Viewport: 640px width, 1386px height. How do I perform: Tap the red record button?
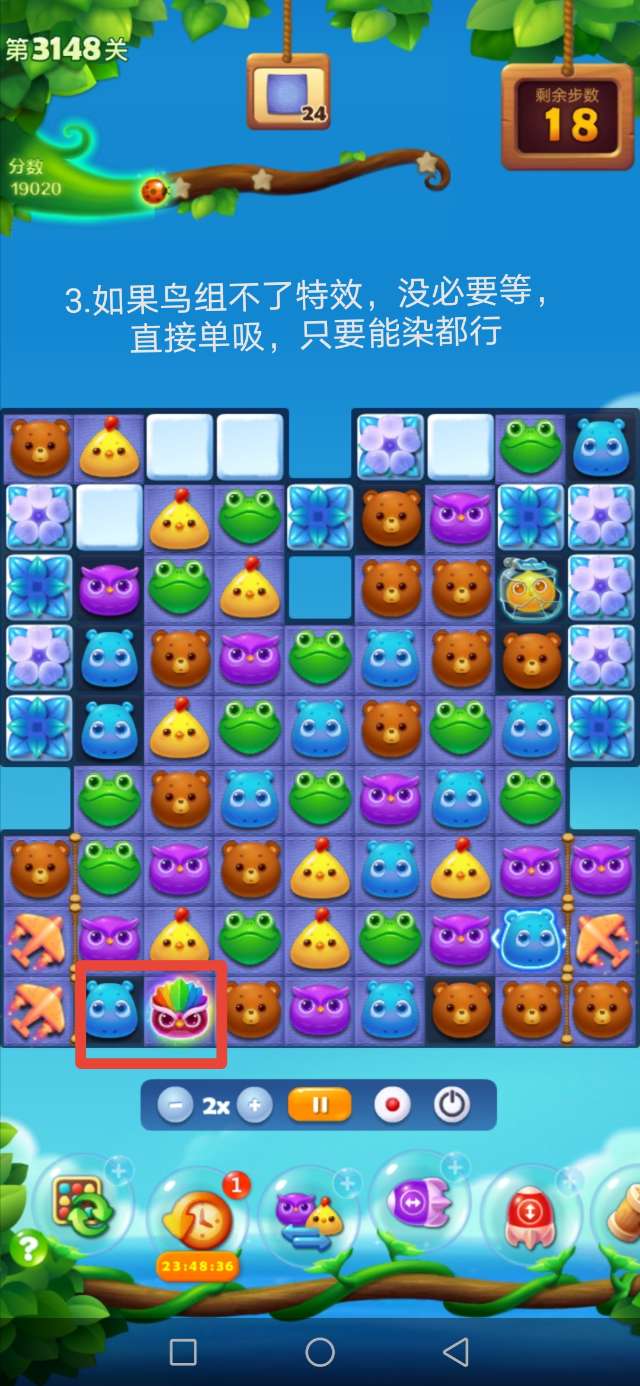coord(392,1105)
